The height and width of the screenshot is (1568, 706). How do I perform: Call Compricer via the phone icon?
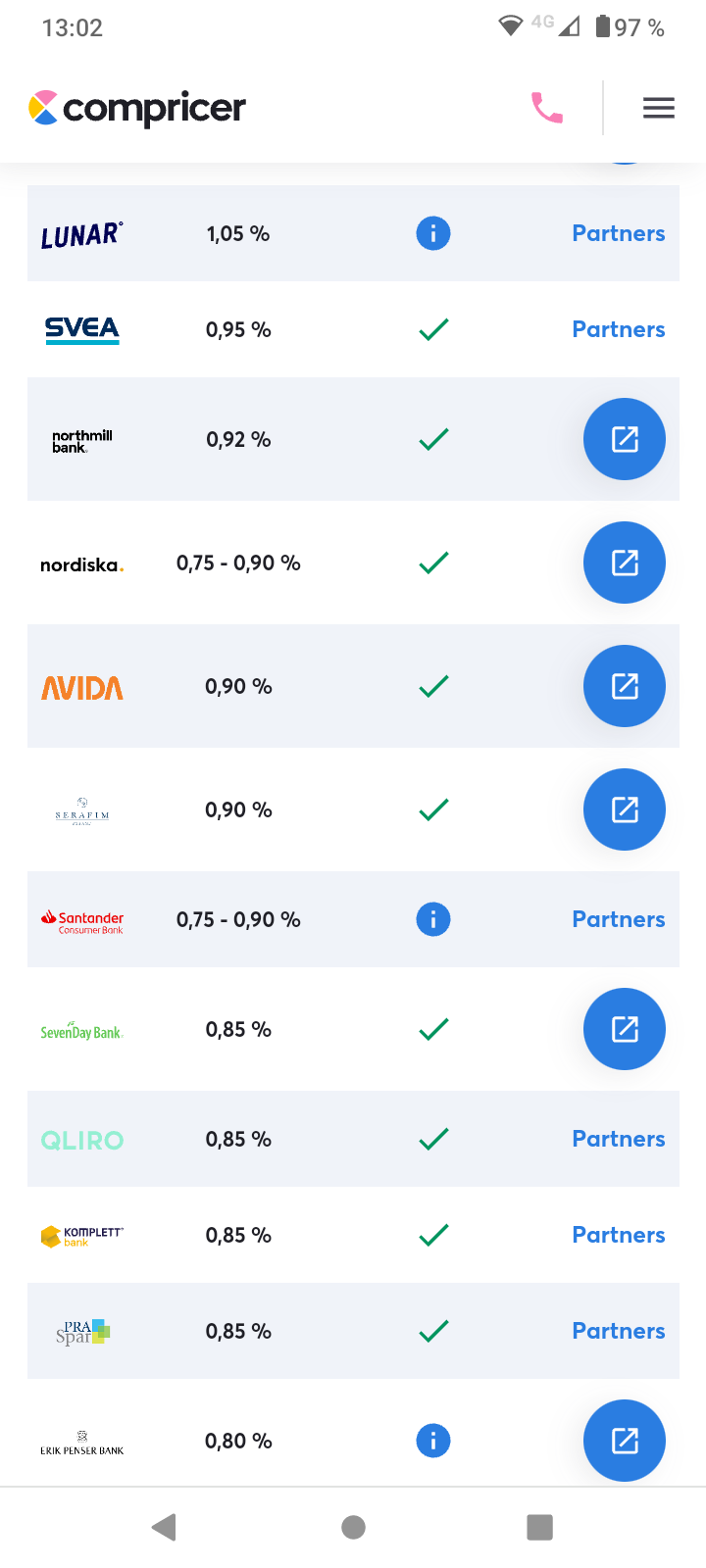tap(546, 108)
